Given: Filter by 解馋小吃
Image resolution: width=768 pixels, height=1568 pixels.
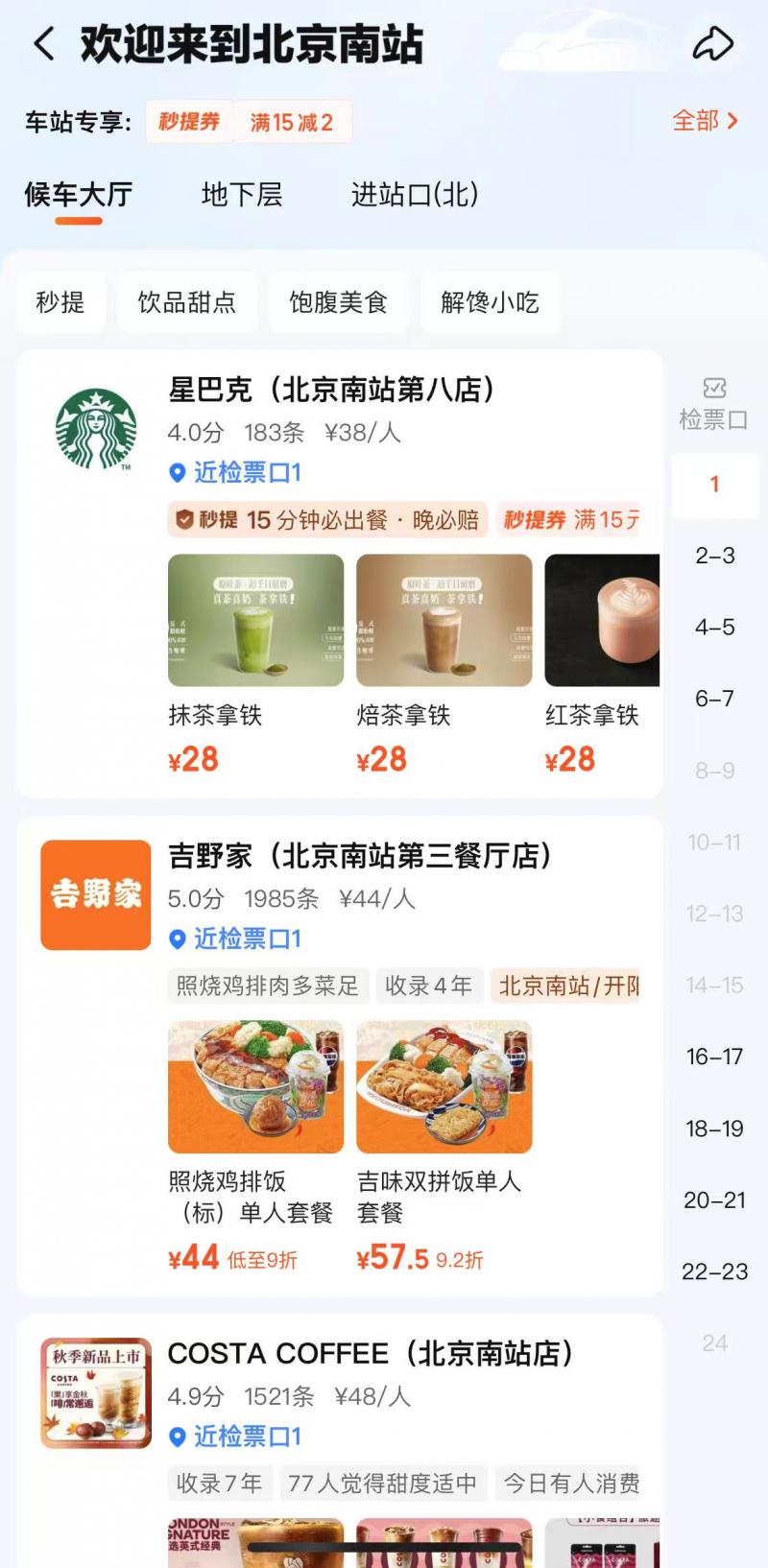Looking at the screenshot, I should 490,303.
